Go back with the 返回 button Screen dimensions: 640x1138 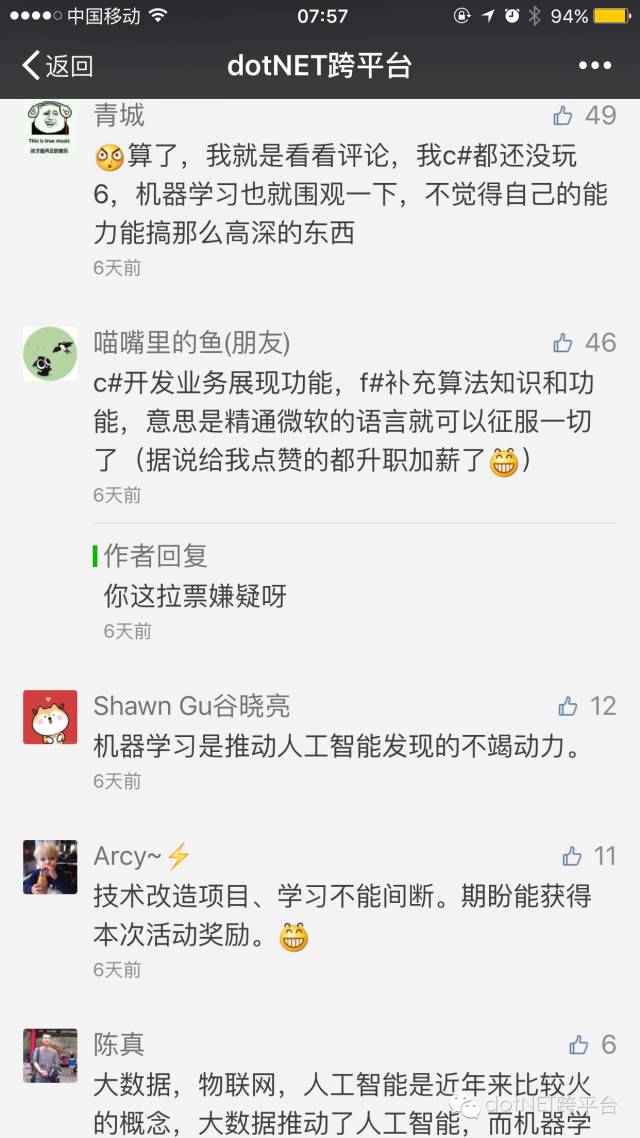57,66
